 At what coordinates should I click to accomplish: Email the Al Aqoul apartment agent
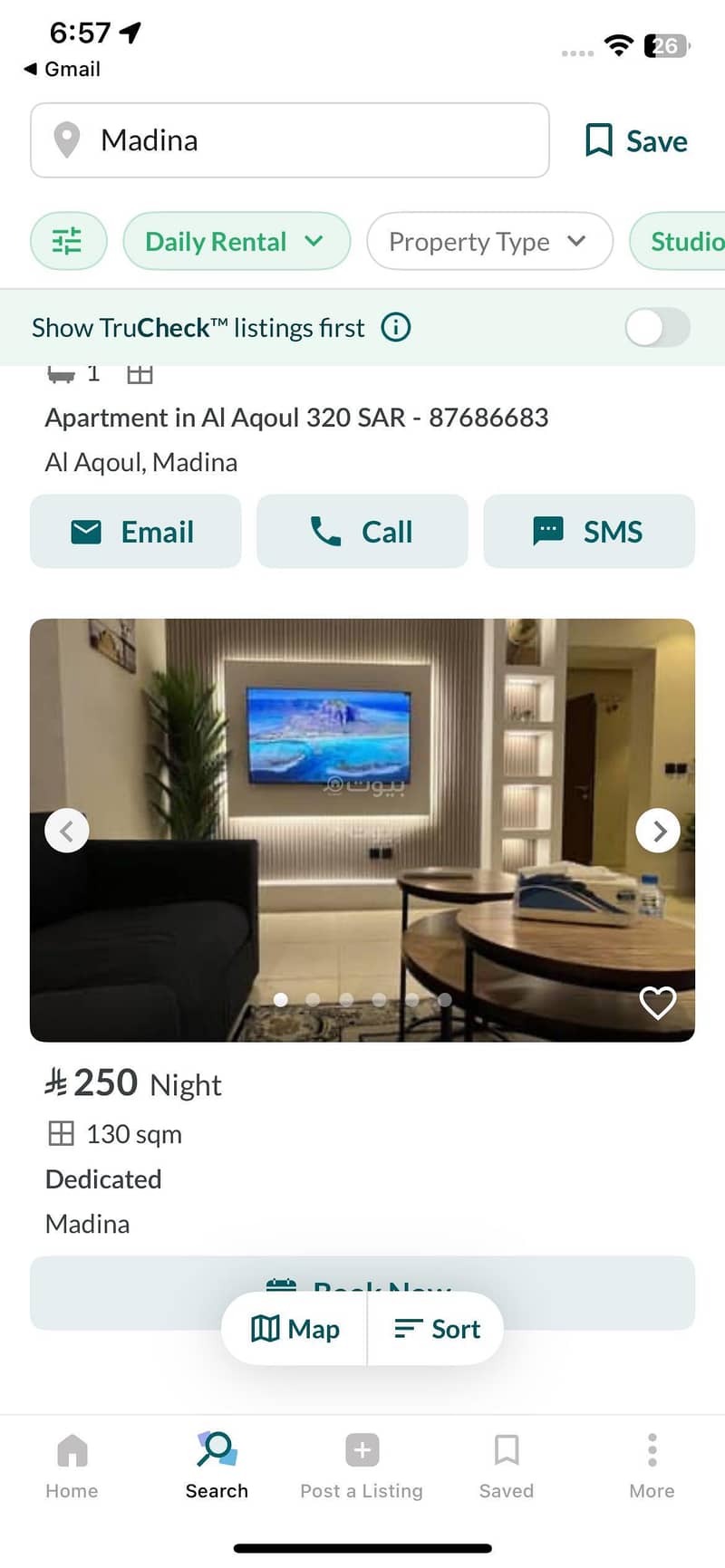[136, 532]
